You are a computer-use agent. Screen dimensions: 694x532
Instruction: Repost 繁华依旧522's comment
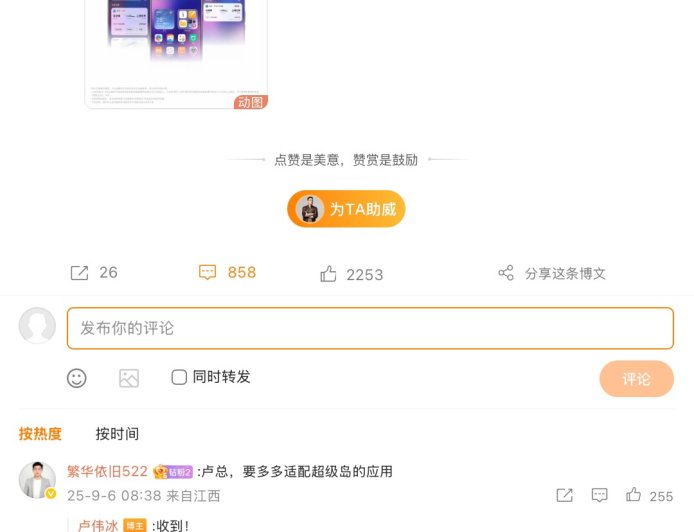(x=564, y=495)
